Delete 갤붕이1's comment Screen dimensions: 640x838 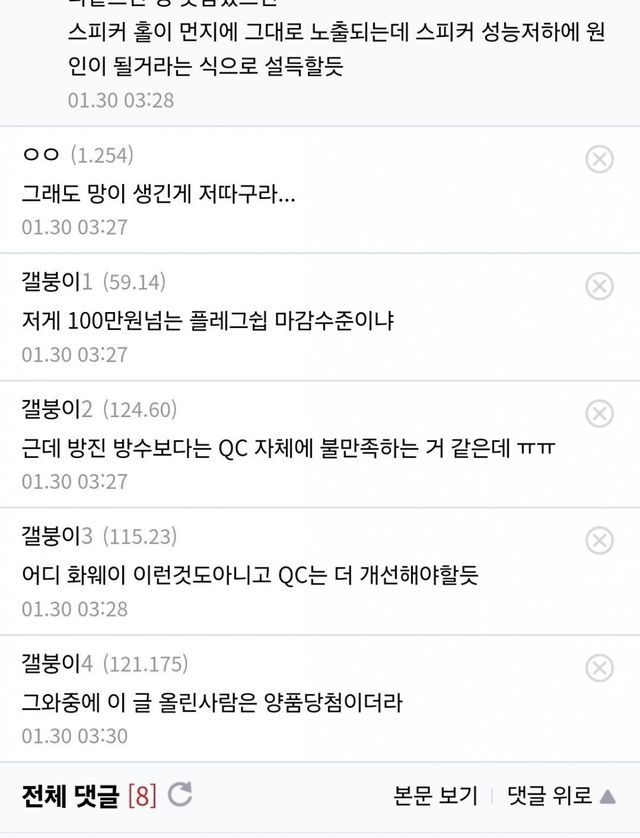598,286
